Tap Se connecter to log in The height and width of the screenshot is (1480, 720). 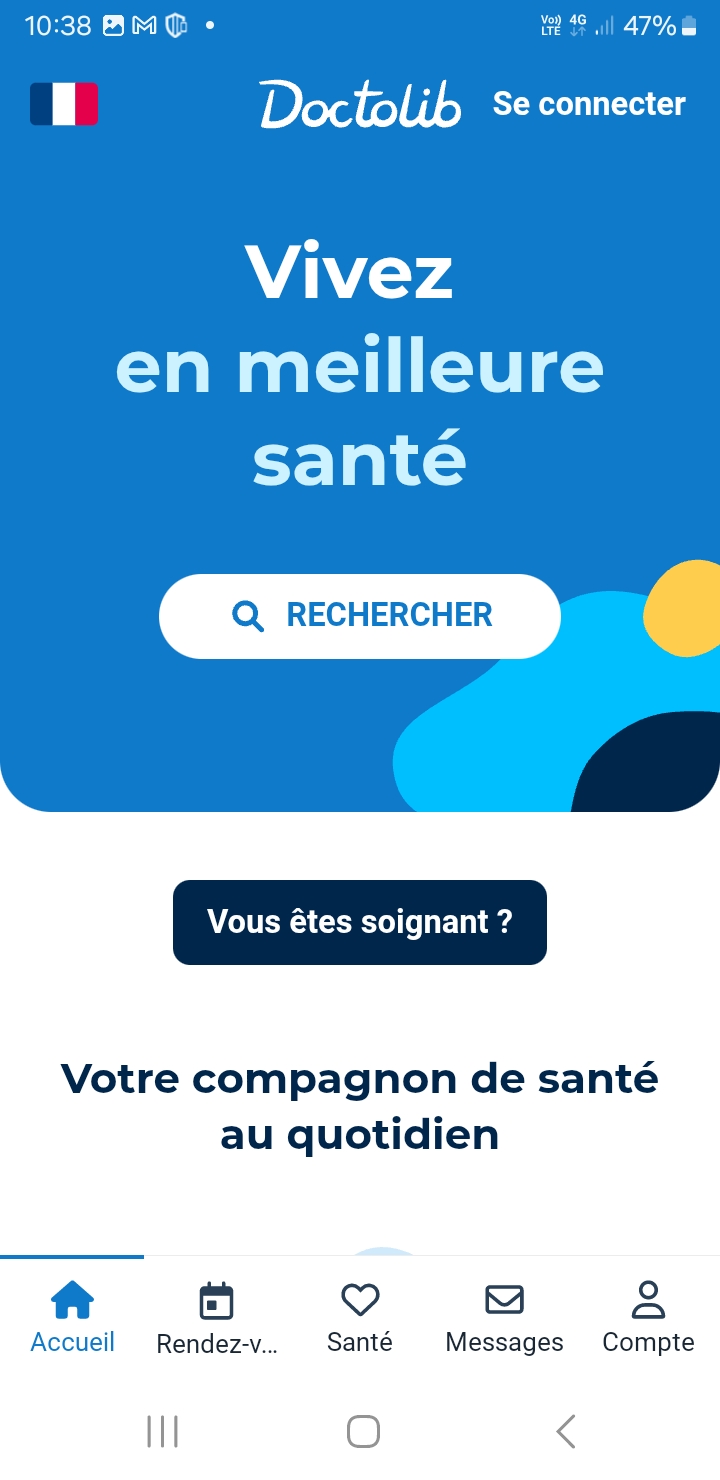(x=589, y=104)
